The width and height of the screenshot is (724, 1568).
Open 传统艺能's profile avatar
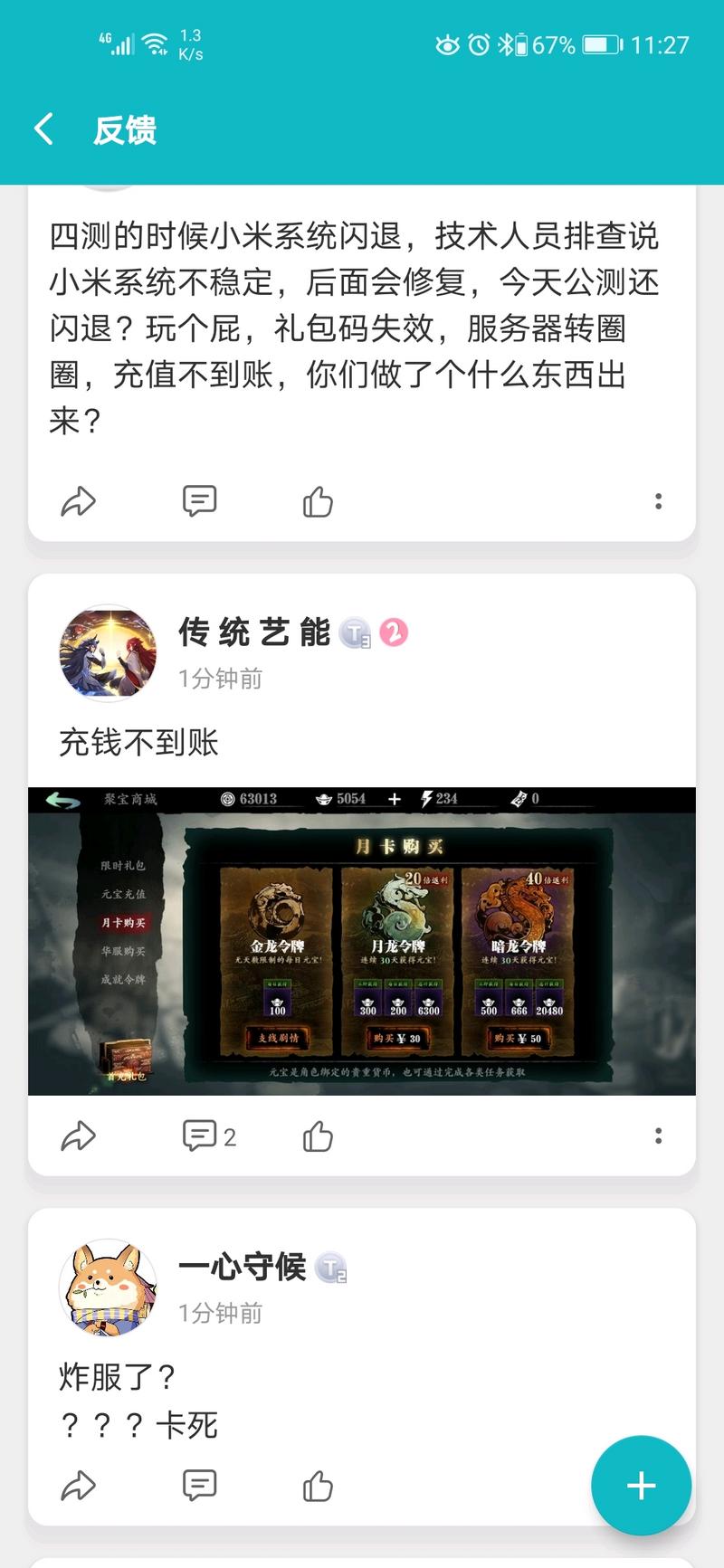click(x=108, y=653)
